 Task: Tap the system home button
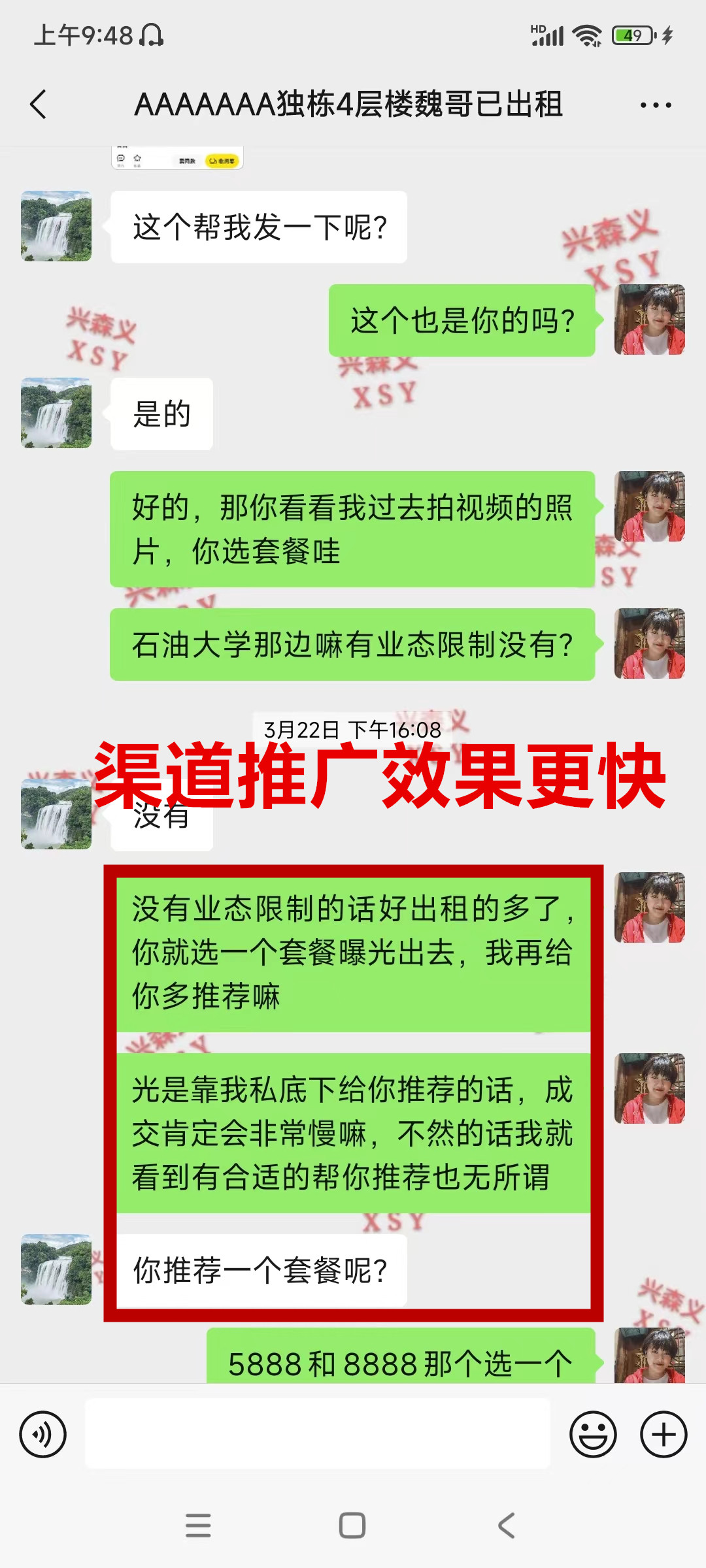352,1526
